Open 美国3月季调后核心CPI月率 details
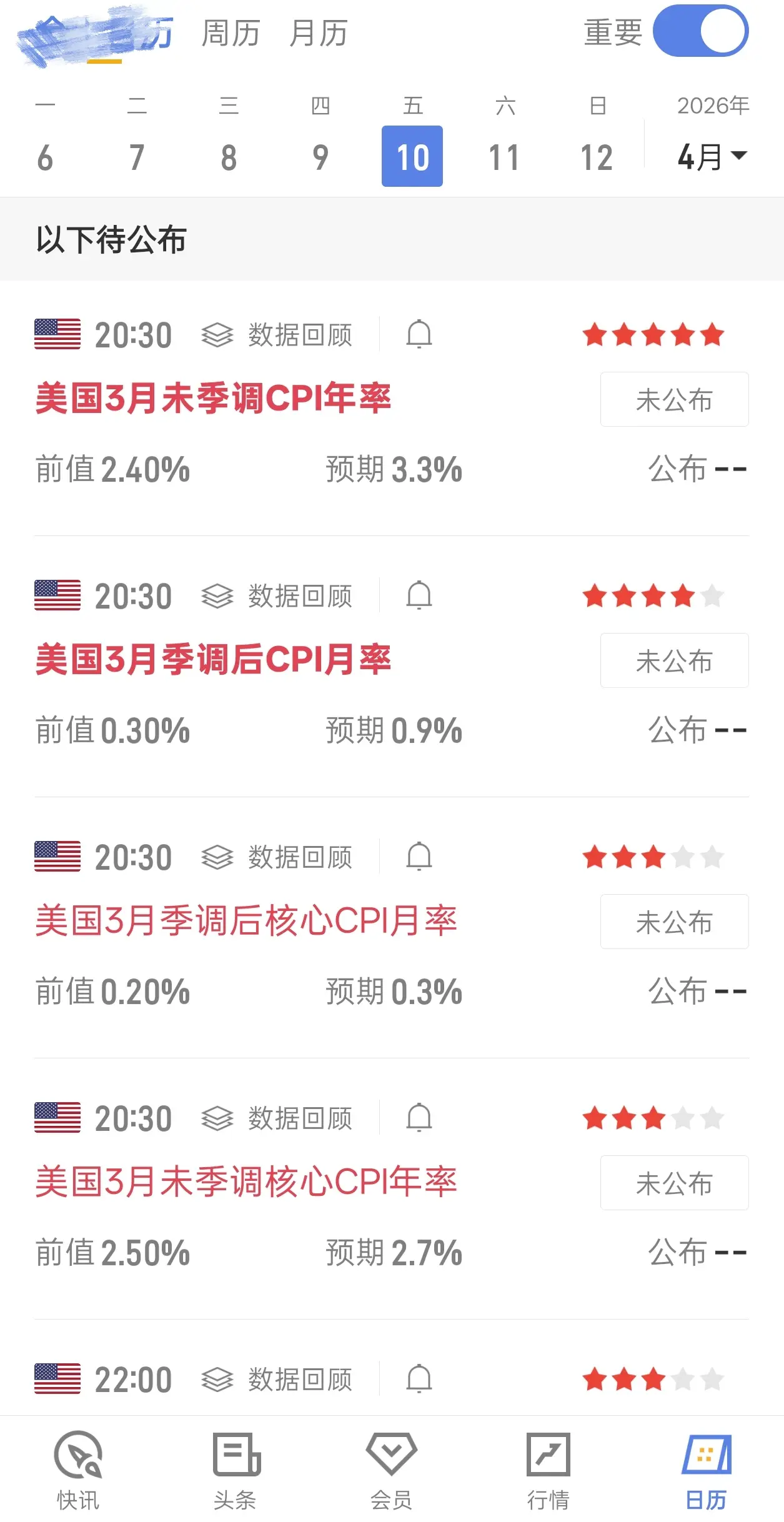 [x=246, y=921]
